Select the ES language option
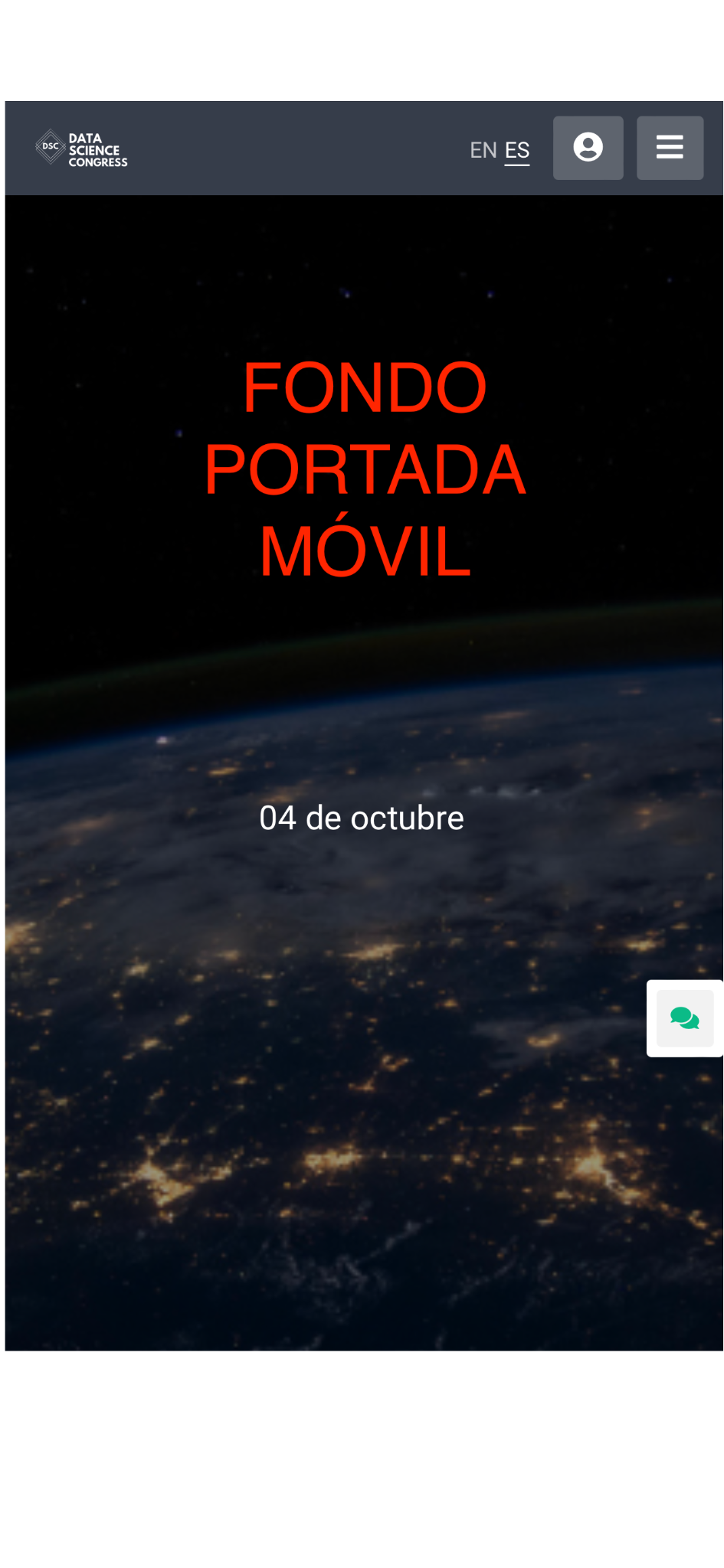 click(x=517, y=150)
